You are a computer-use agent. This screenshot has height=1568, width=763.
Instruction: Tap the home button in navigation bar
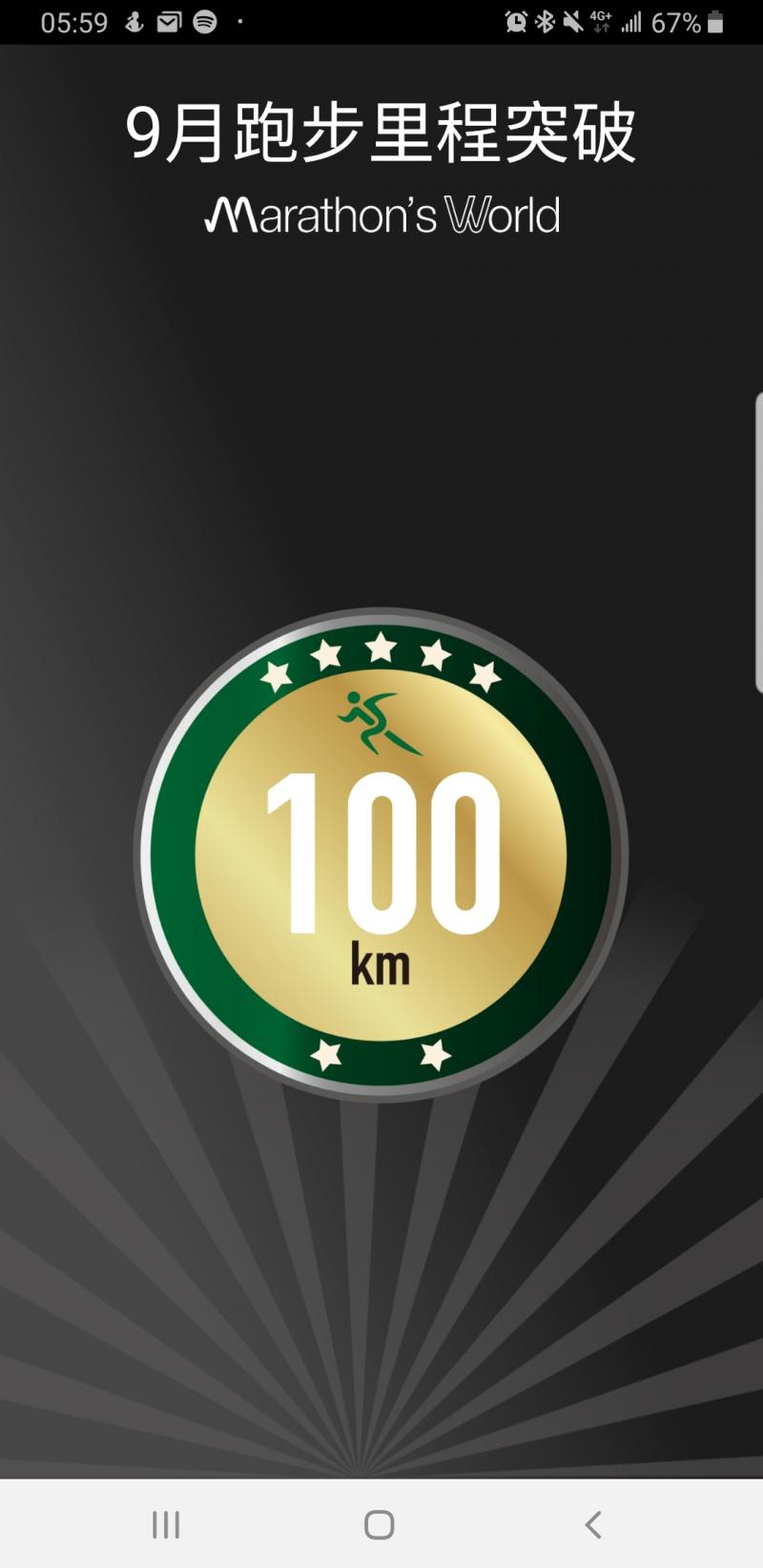point(380,1524)
